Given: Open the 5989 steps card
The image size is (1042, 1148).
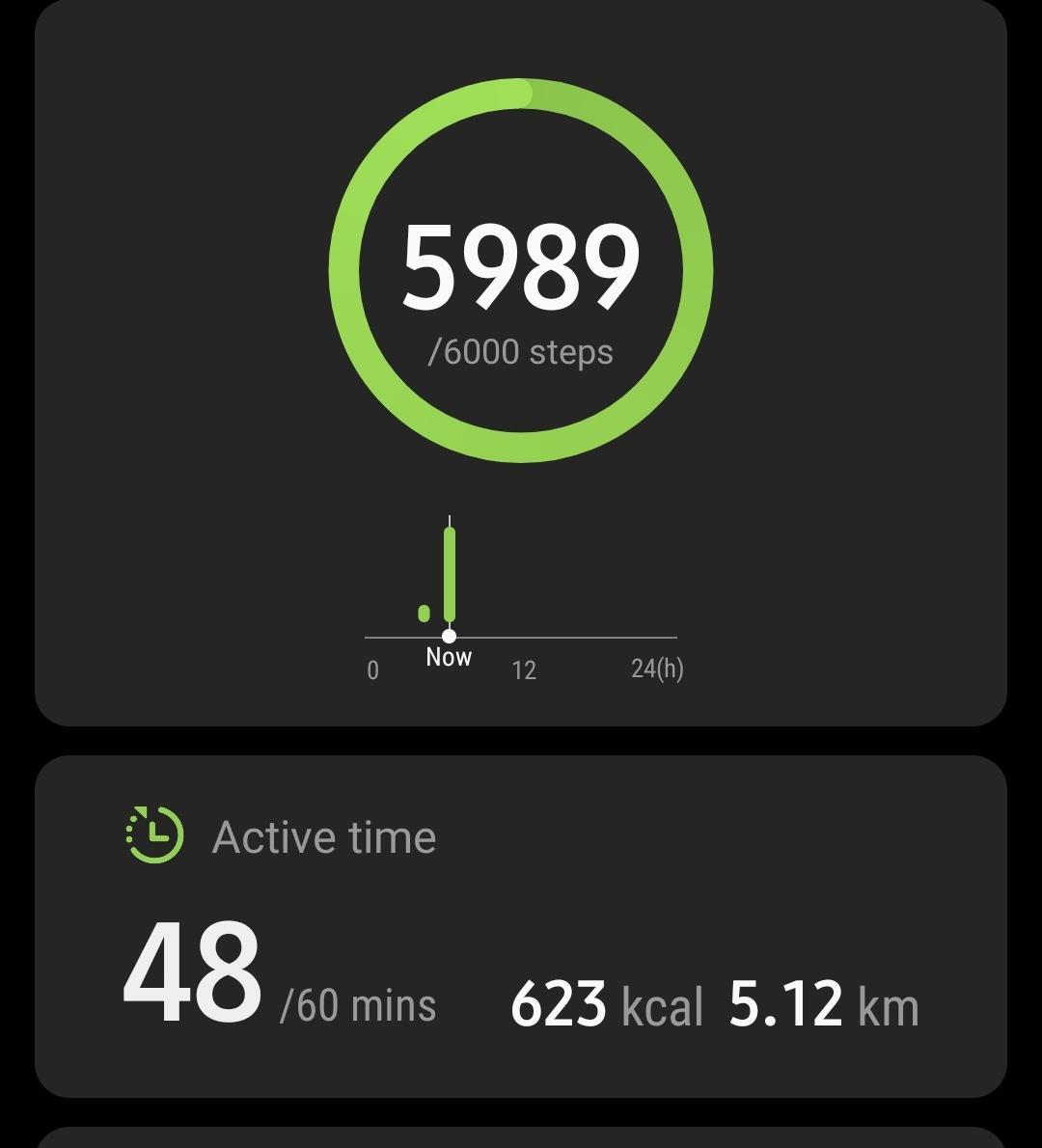Looking at the screenshot, I should 521,270.
